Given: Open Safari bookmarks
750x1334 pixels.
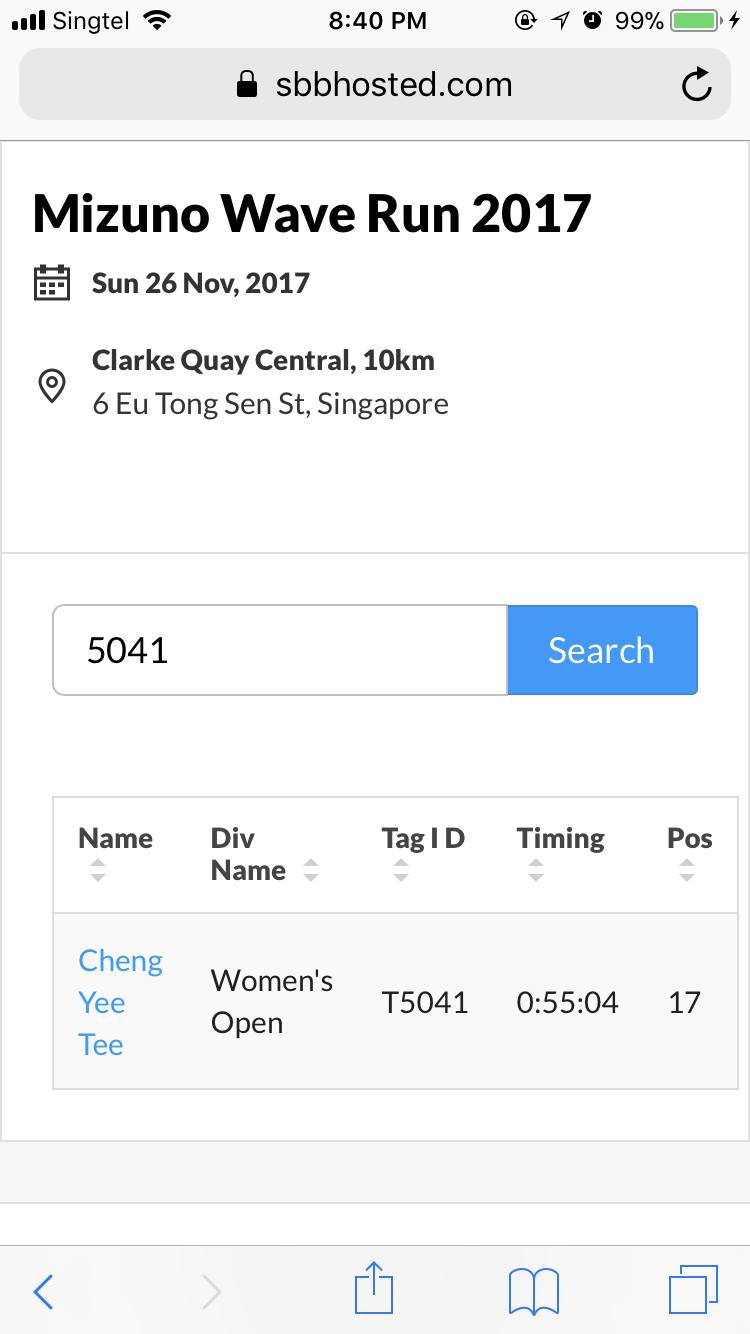Looking at the screenshot, I should [x=534, y=1291].
